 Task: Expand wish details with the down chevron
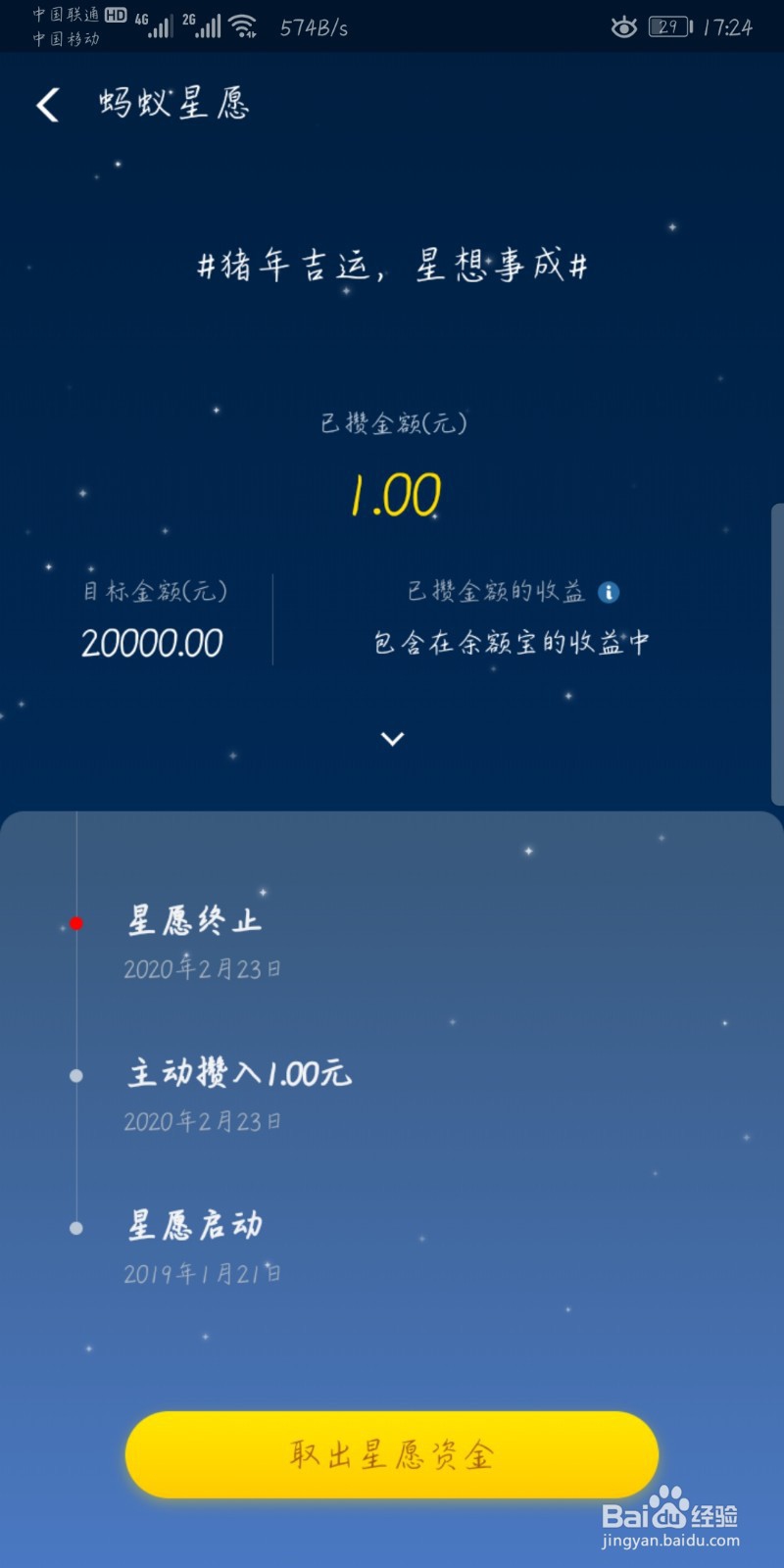(392, 738)
